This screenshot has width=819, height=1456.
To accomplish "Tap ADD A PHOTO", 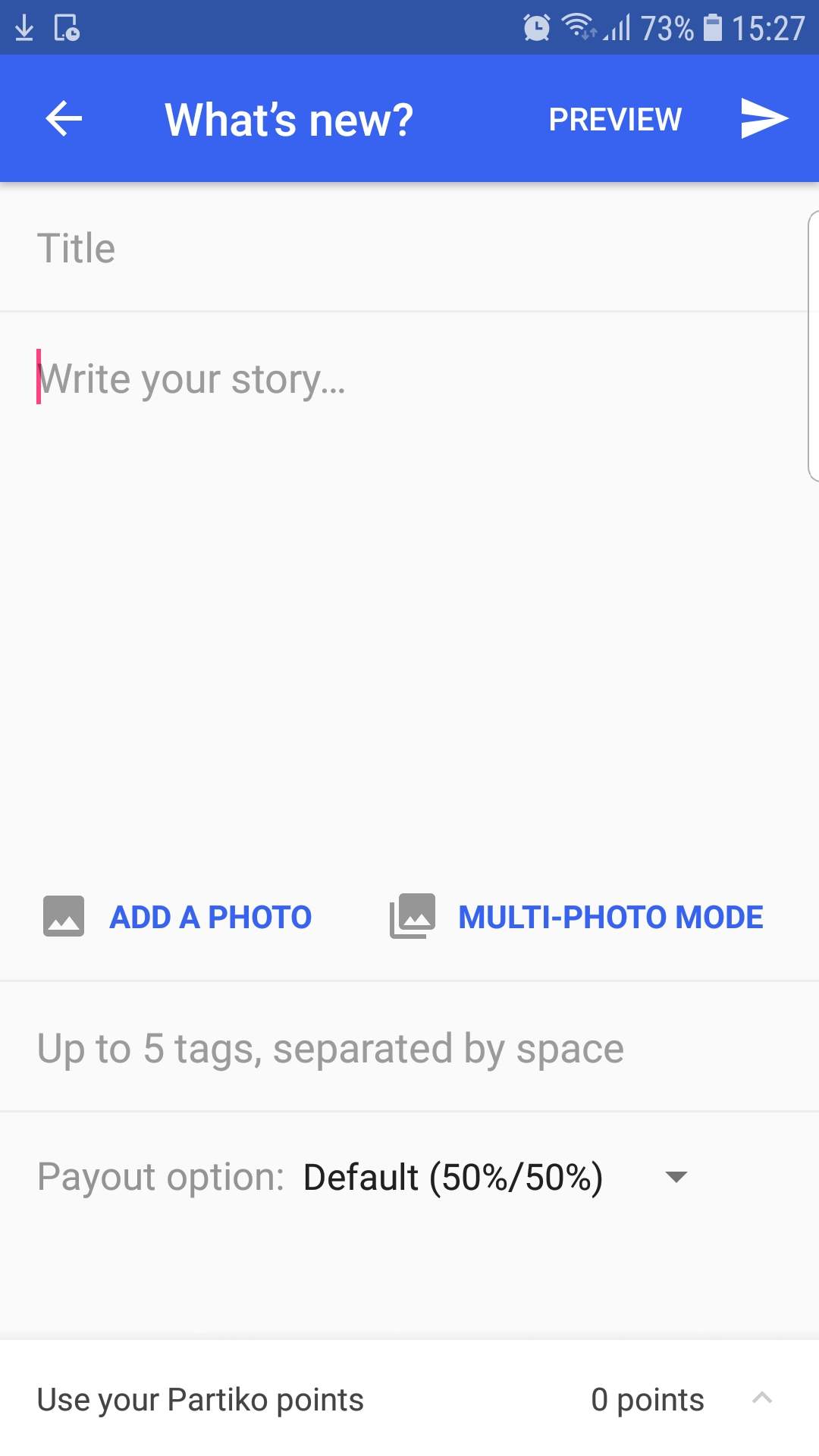I will tap(178, 917).
